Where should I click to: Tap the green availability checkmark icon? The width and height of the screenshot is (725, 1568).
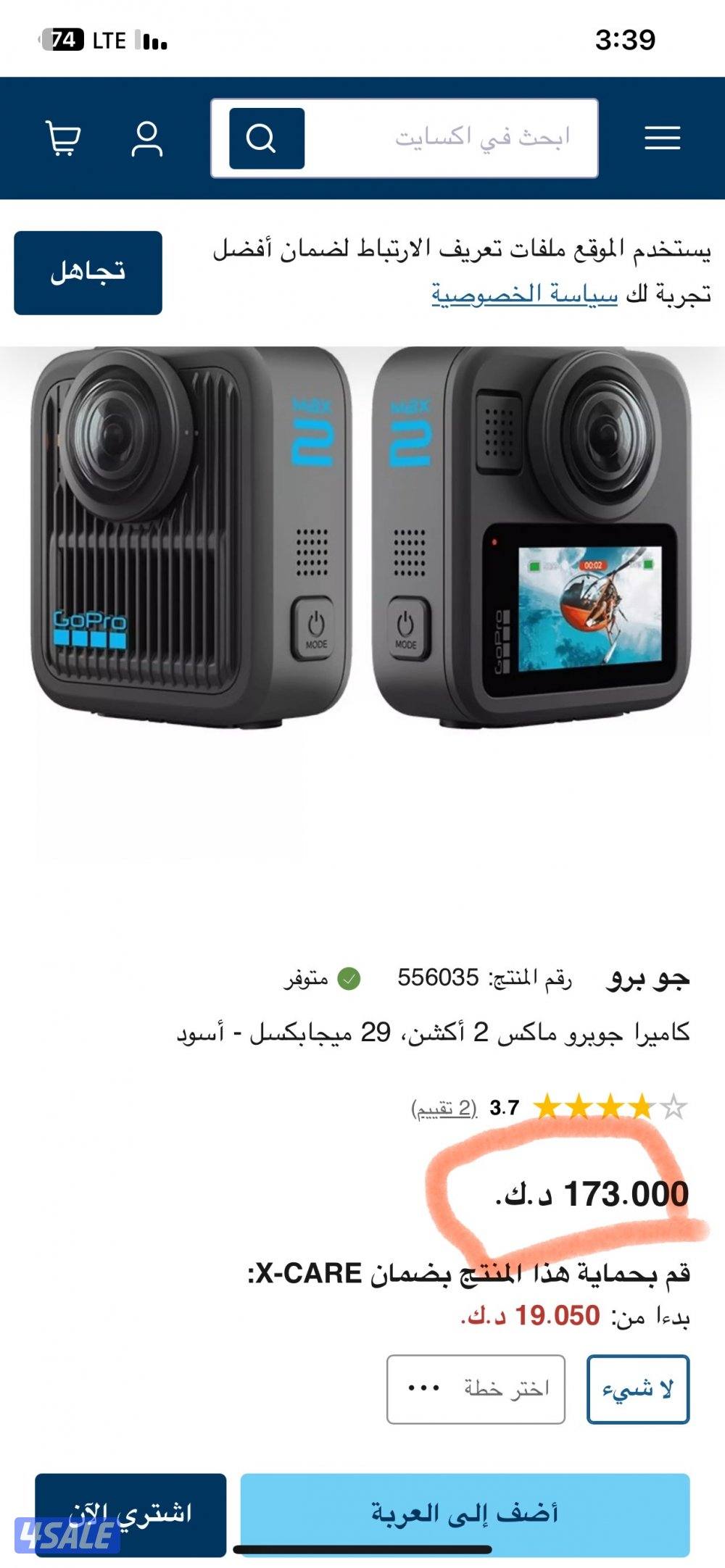tap(348, 978)
